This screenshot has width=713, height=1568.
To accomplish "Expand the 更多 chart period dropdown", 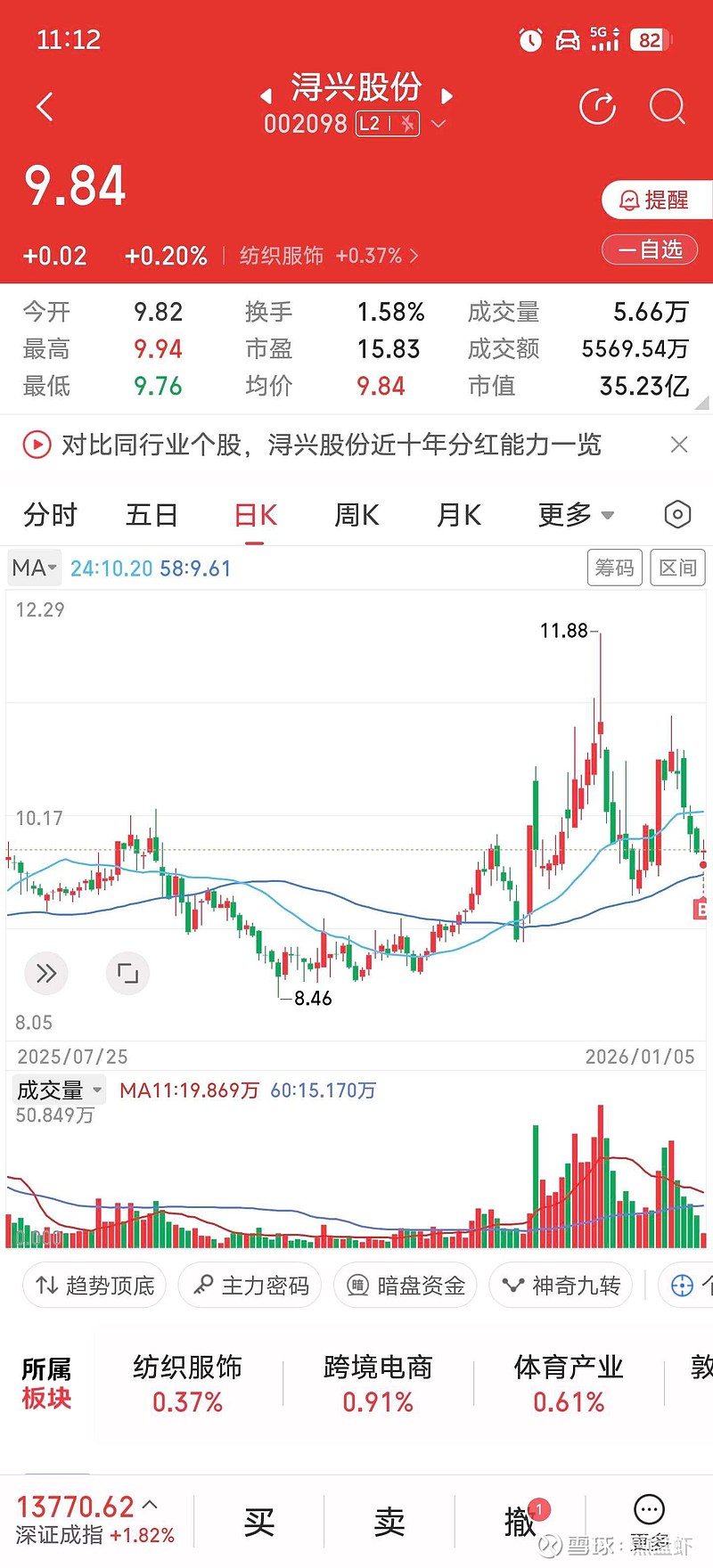I will [x=575, y=515].
